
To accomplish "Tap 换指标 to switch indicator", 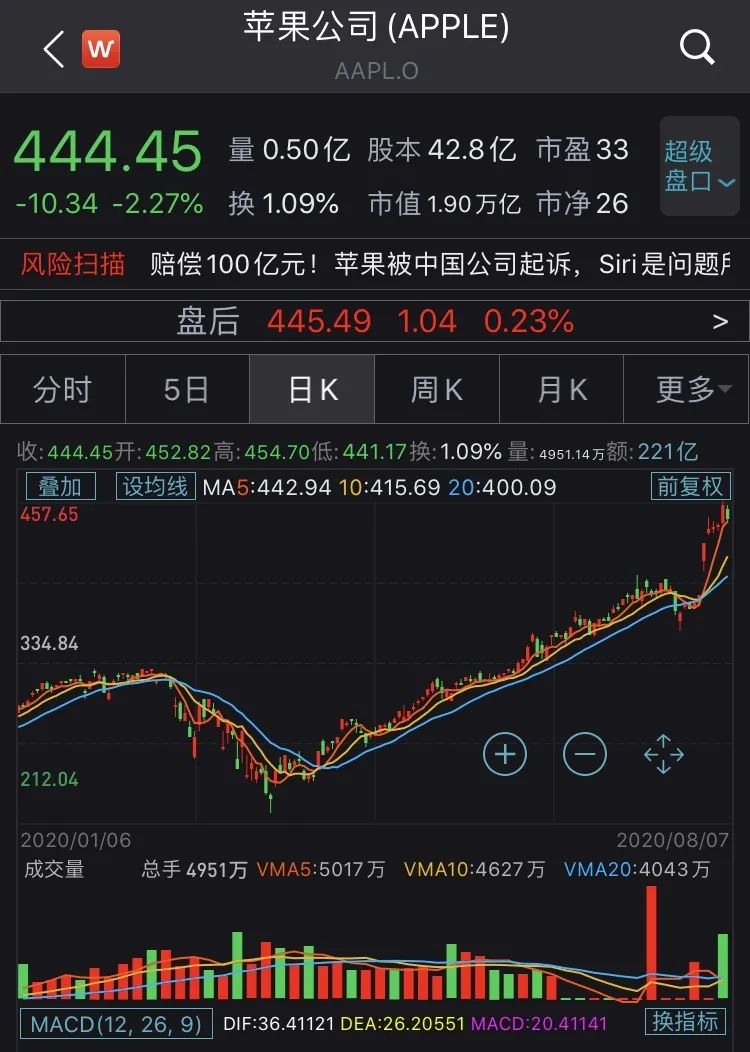I will point(685,1022).
